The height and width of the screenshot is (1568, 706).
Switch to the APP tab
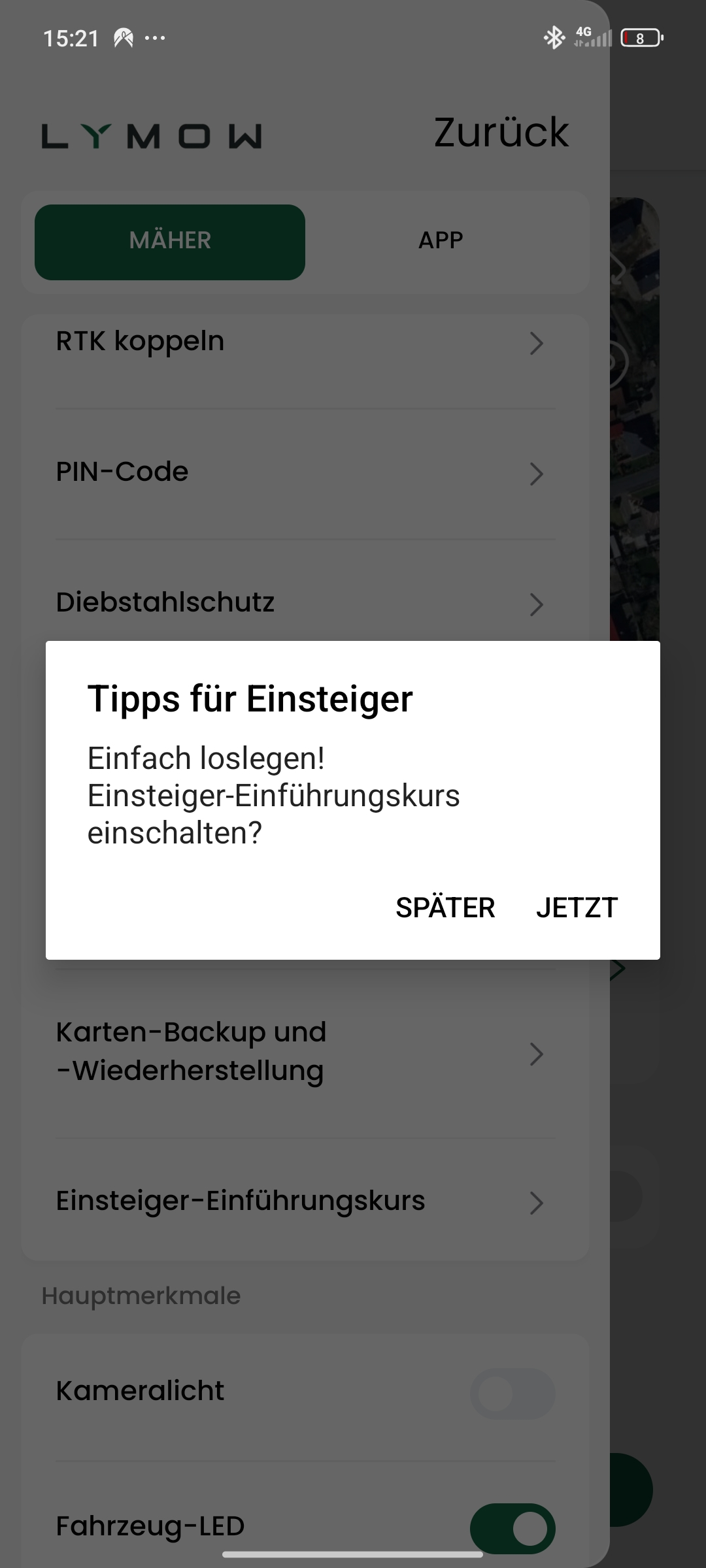click(441, 240)
